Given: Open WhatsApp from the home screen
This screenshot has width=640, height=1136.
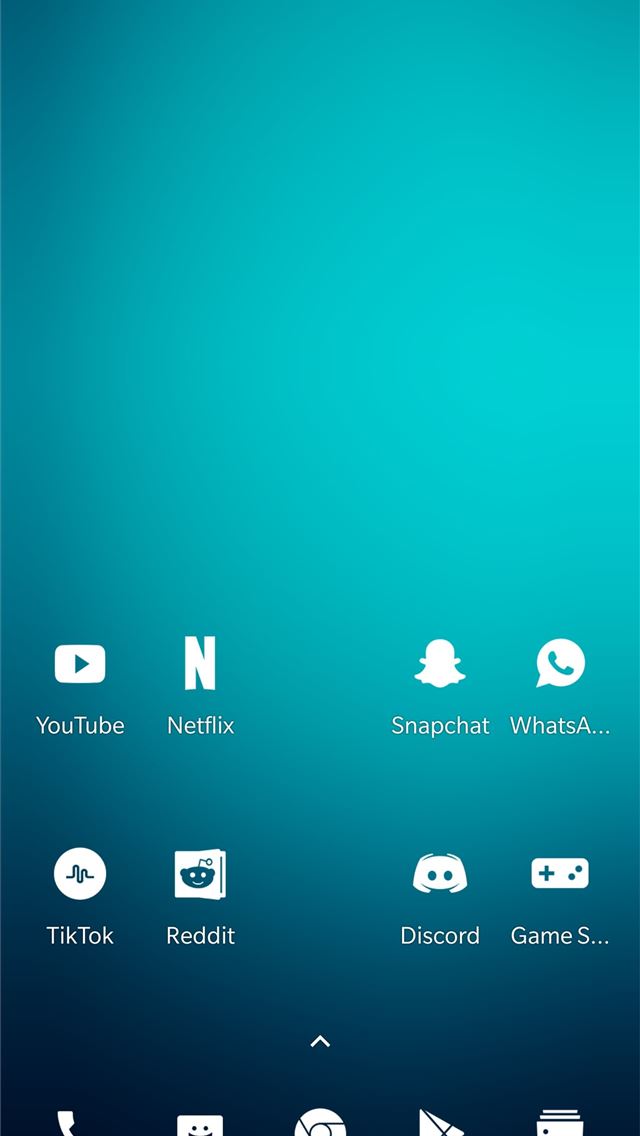Looking at the screenshot, I should pos(560,665).
